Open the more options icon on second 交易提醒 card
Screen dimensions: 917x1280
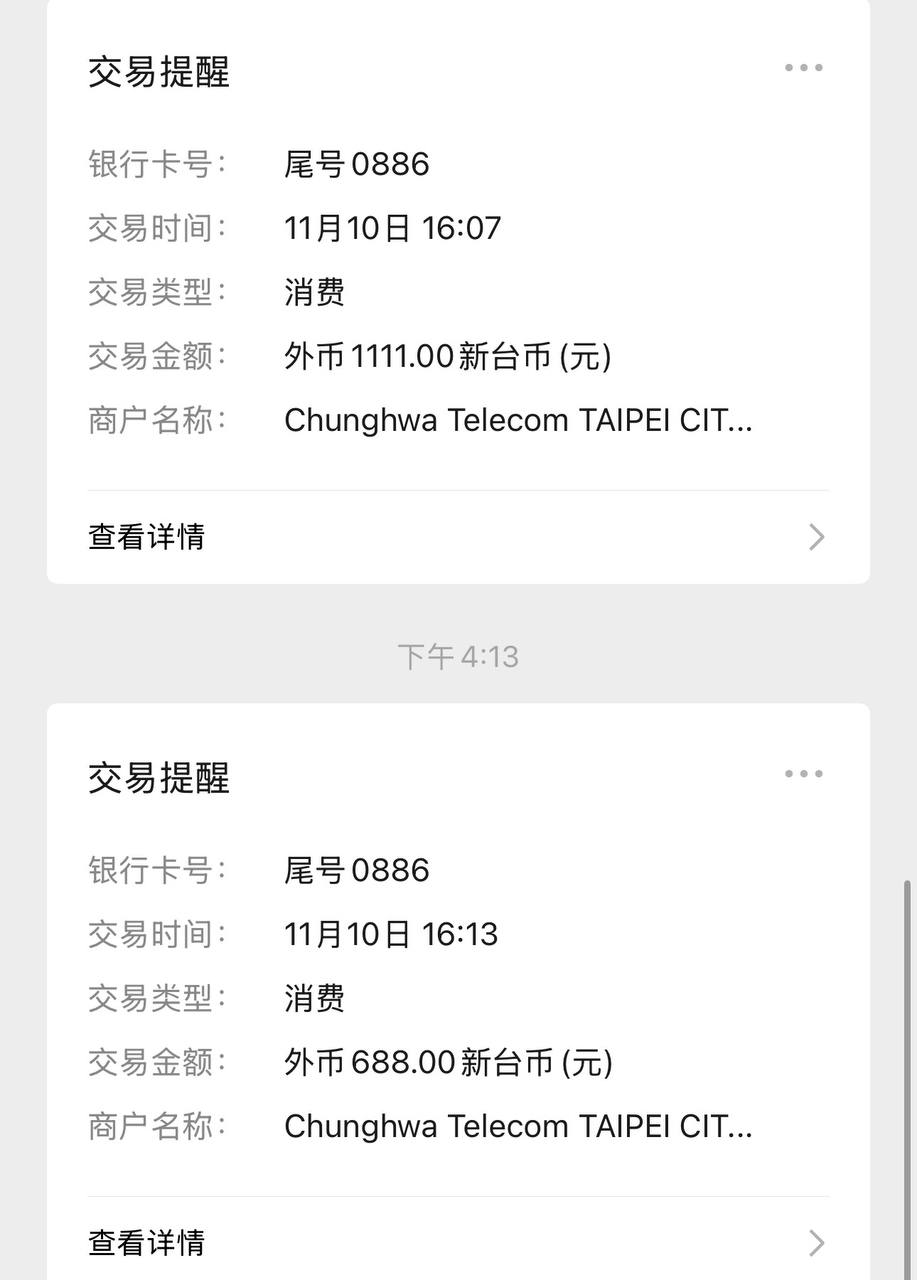pyautogui.click(x=803, y=772)
